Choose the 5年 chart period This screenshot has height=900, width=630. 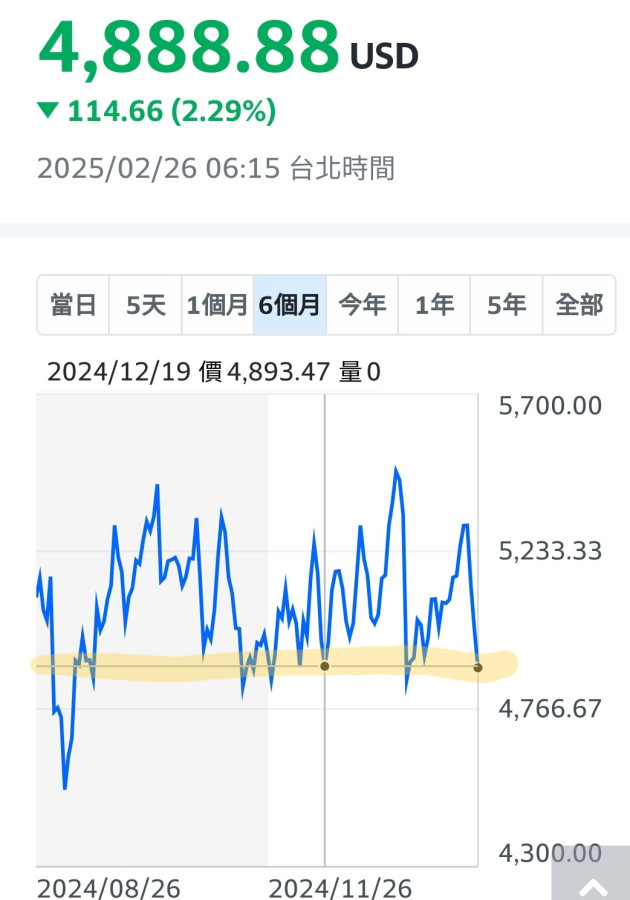(x=506, y=305)
